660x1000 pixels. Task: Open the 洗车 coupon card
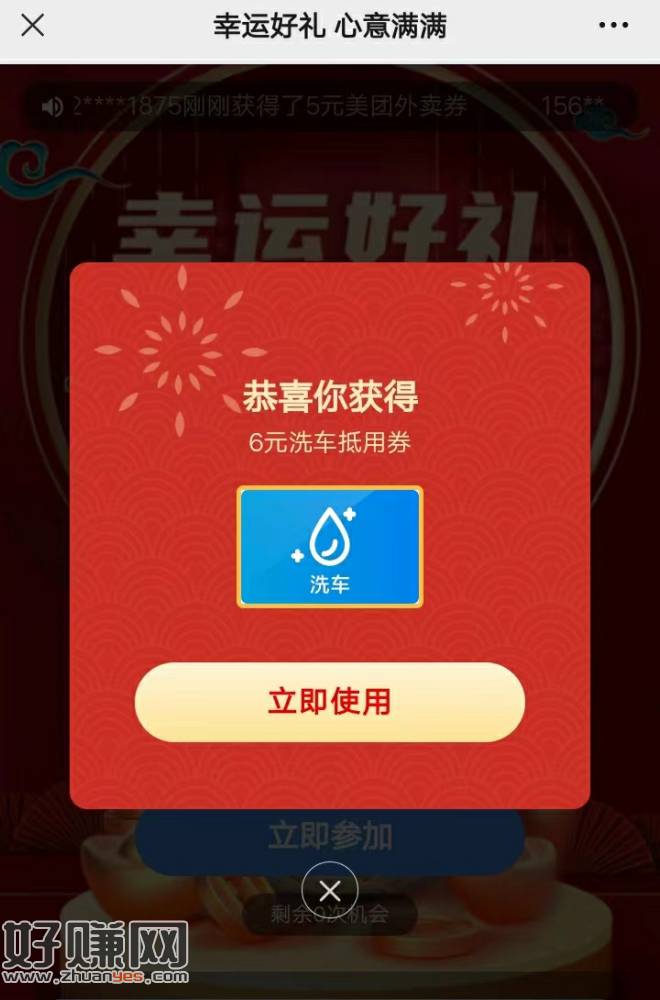tap(329, 546)
